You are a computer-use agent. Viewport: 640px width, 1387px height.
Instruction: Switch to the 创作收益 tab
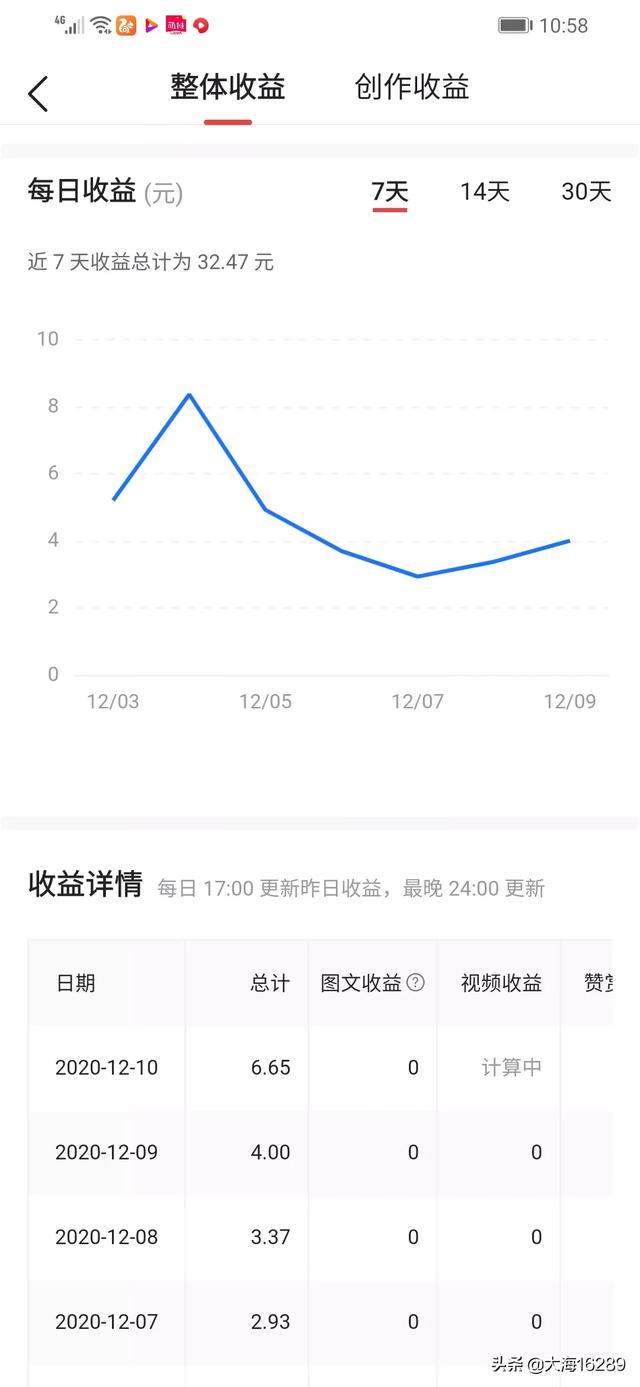click(x=411, y=88)
